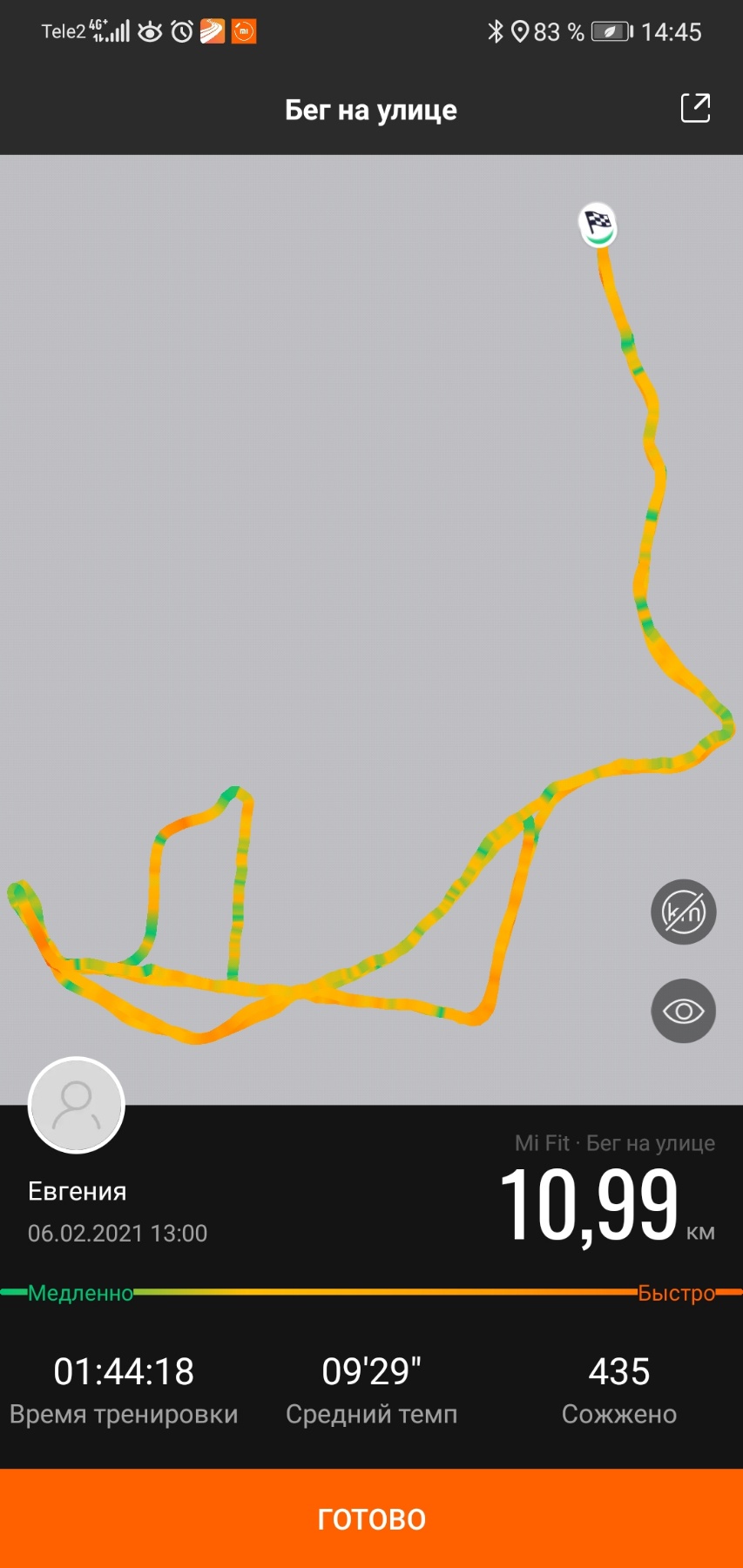This screenshot has width=743, height=1568.
Task: Share the outdoor run workout
Action: (695, 109)
